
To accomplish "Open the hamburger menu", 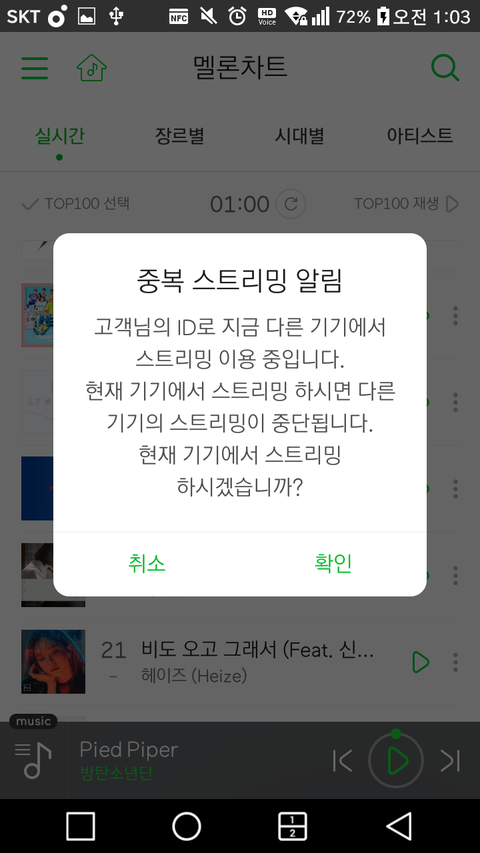I will click(x=35, y=68).
